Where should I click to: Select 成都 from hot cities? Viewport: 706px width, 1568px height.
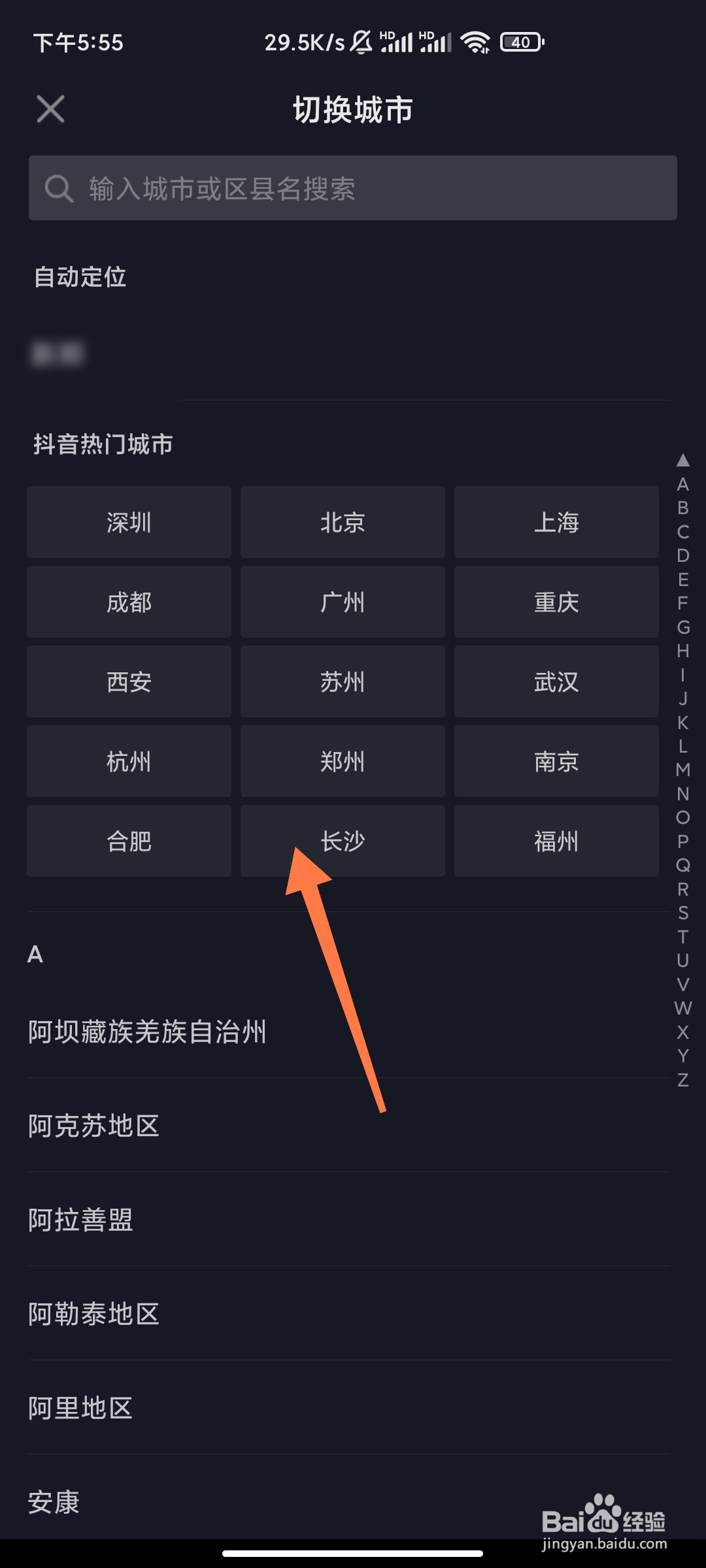[x=128, y=602]
